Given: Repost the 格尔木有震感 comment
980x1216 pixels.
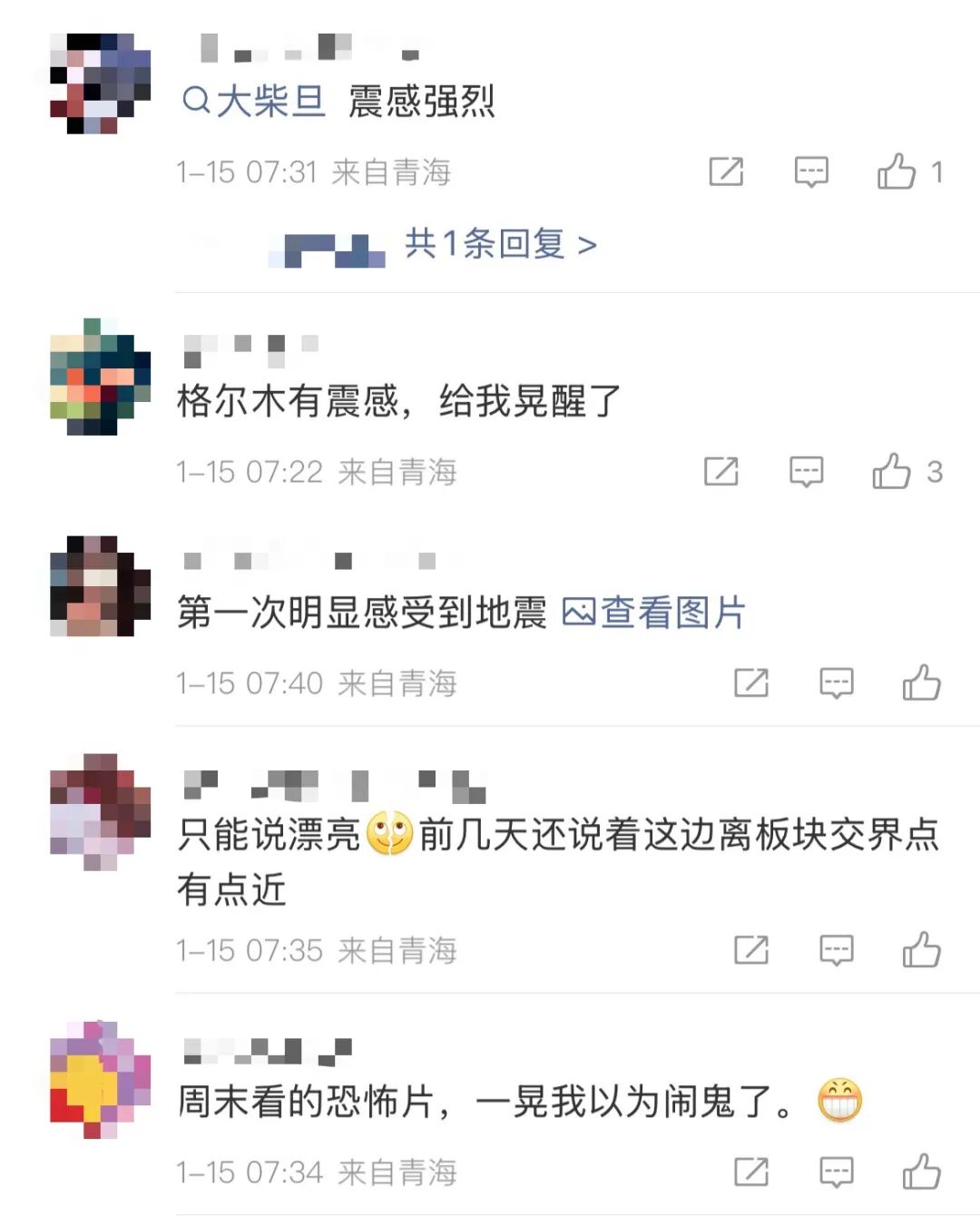Looking at the screenshot, I should [721, 472].
